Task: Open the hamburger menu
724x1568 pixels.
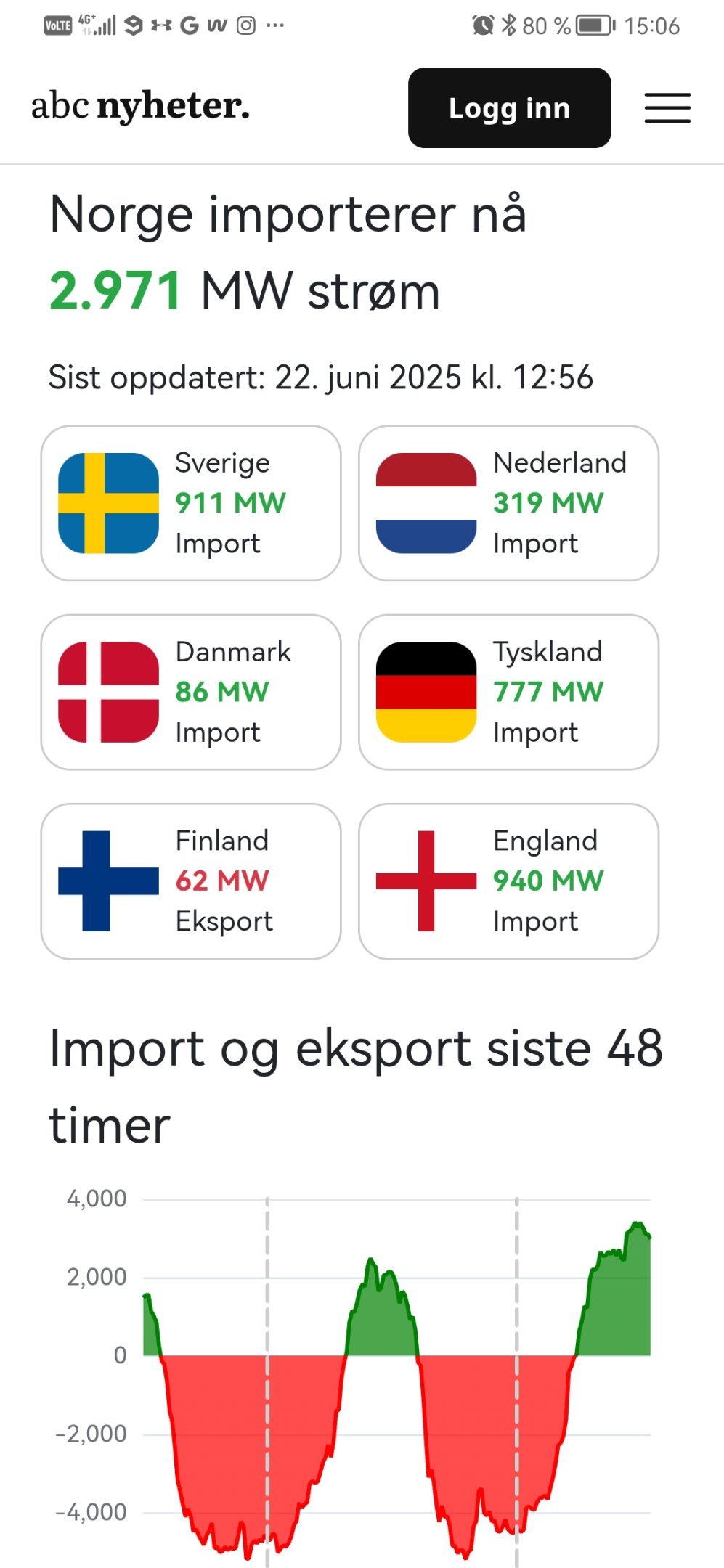Action: pos(667,108)
